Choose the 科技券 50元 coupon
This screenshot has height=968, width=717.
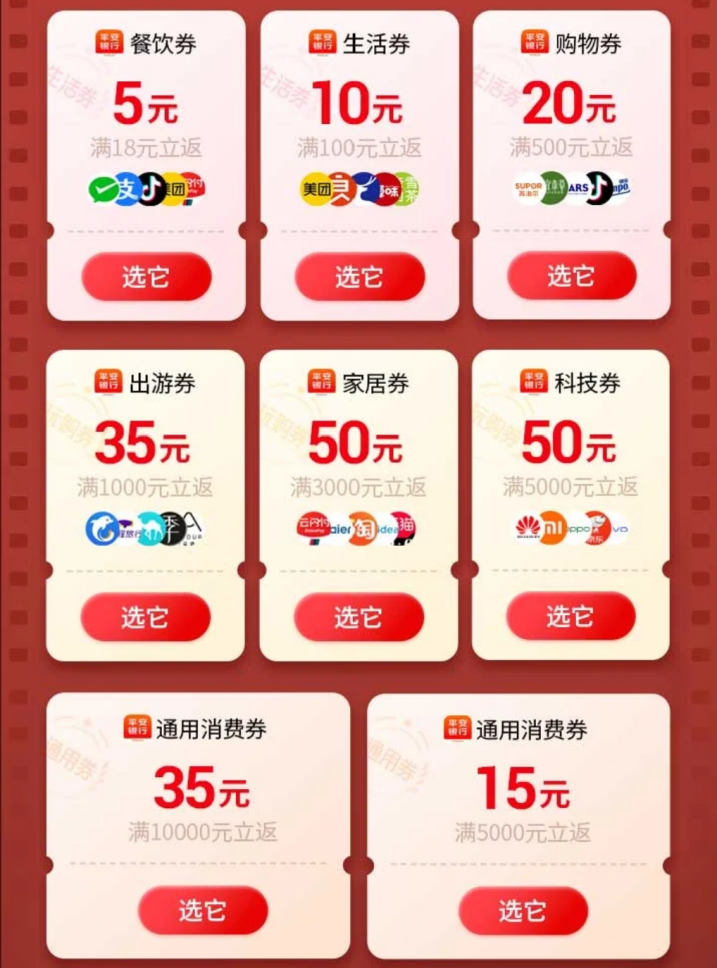coord(571,617)
